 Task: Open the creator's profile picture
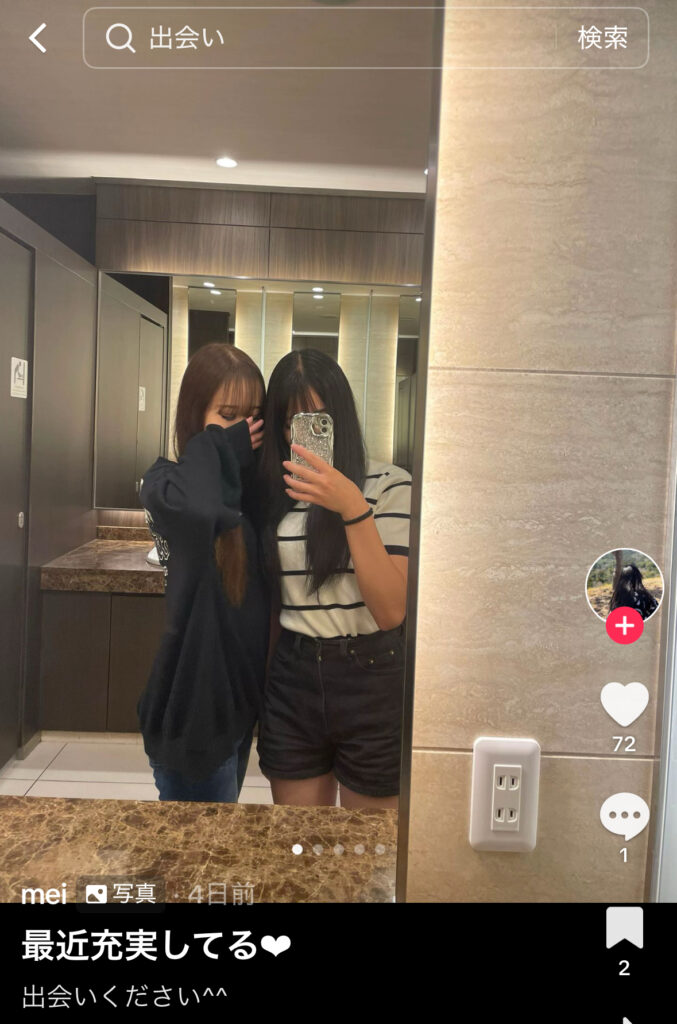click(x=624, y=586)
